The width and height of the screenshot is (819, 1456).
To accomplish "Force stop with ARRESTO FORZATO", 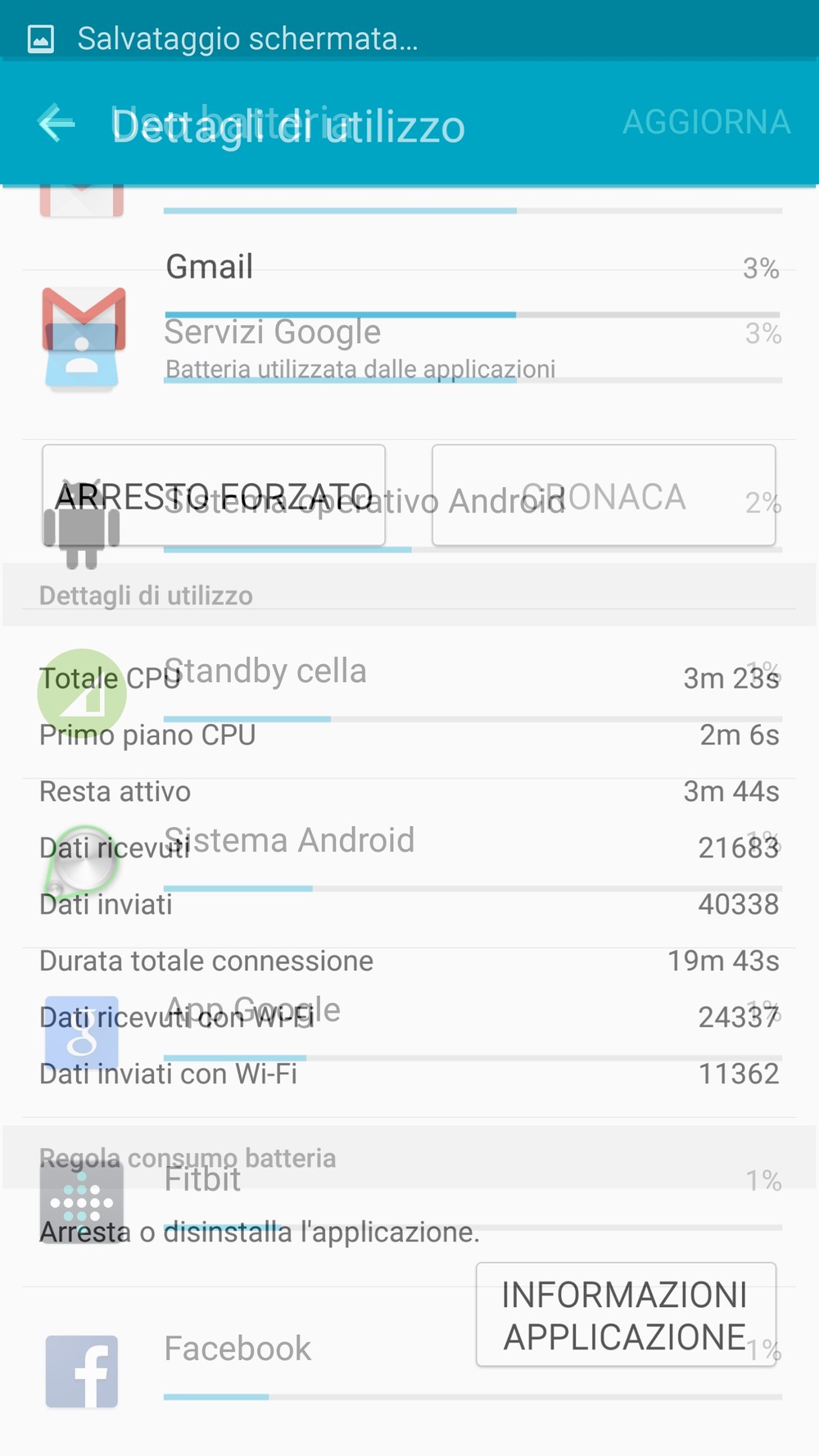I will pos(214,495).
